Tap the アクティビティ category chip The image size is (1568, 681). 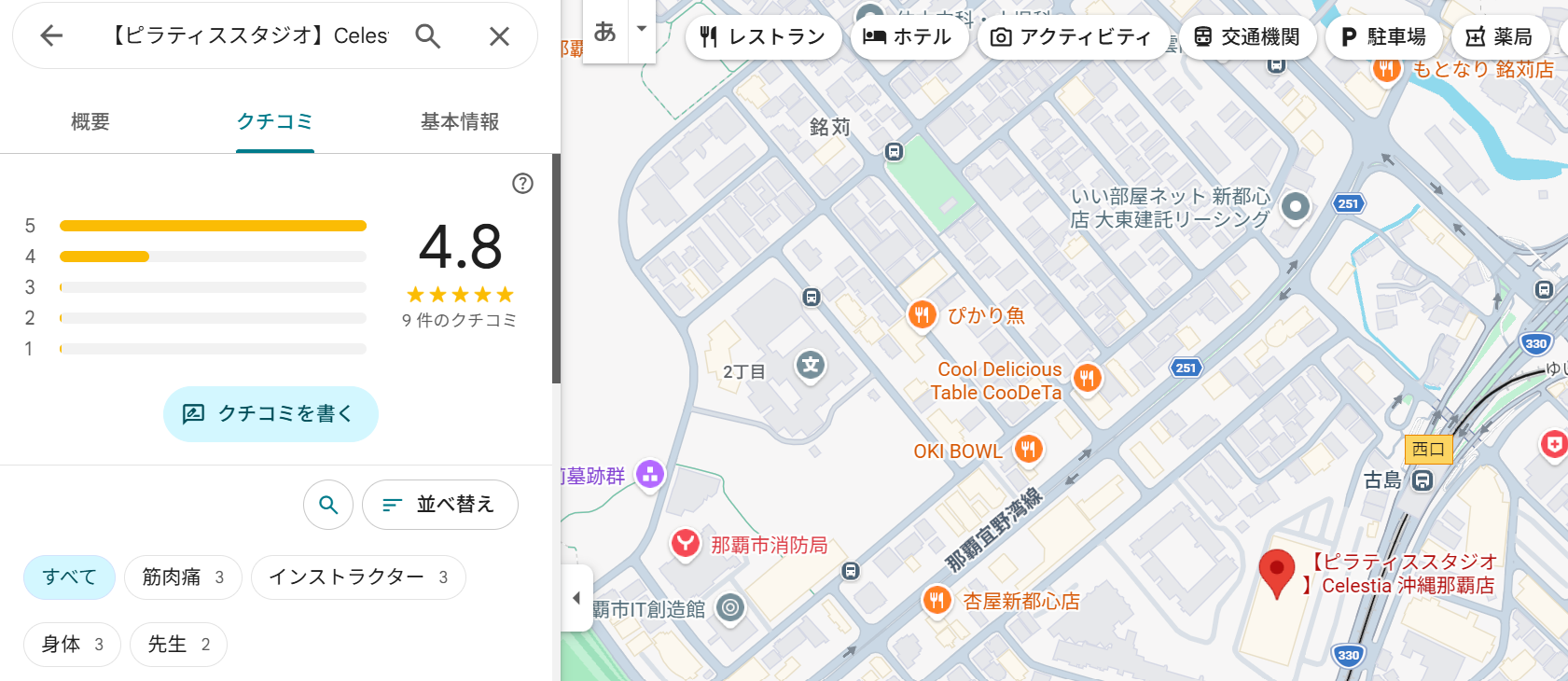tap(1072, 37)
